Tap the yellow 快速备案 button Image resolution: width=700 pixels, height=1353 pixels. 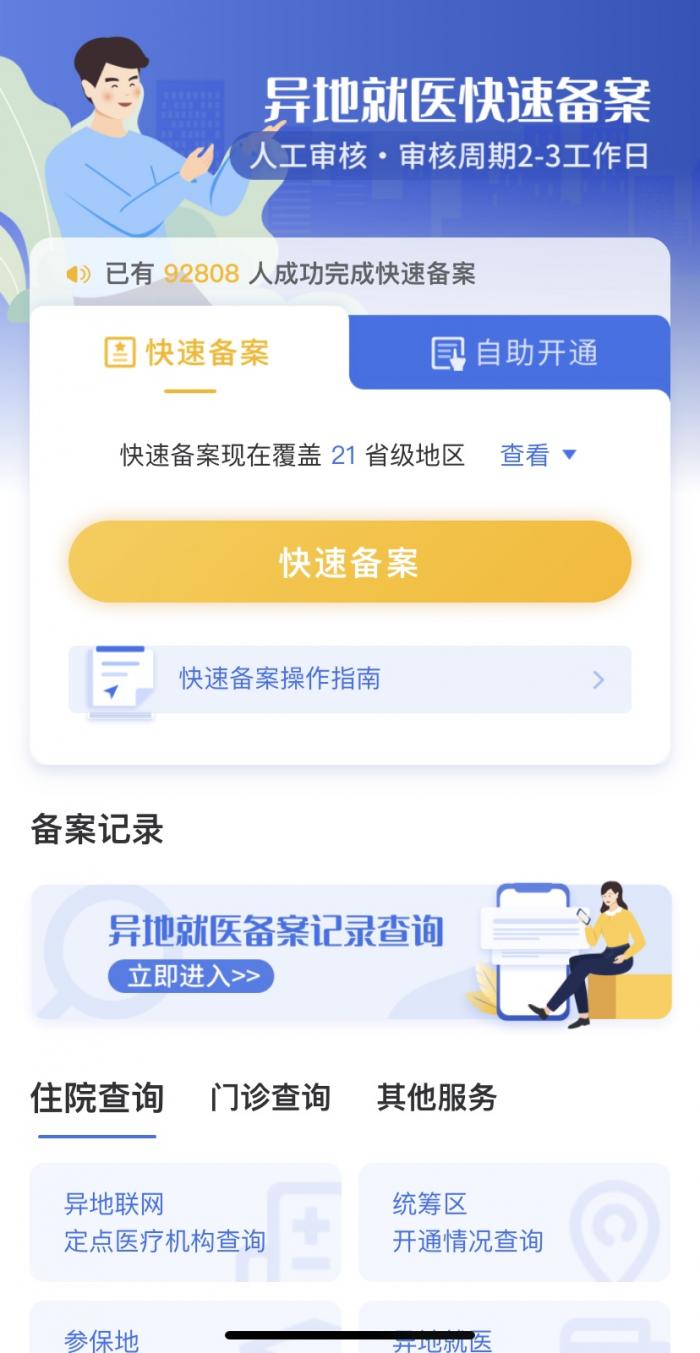pyautogui.click(x=350, y=561)
